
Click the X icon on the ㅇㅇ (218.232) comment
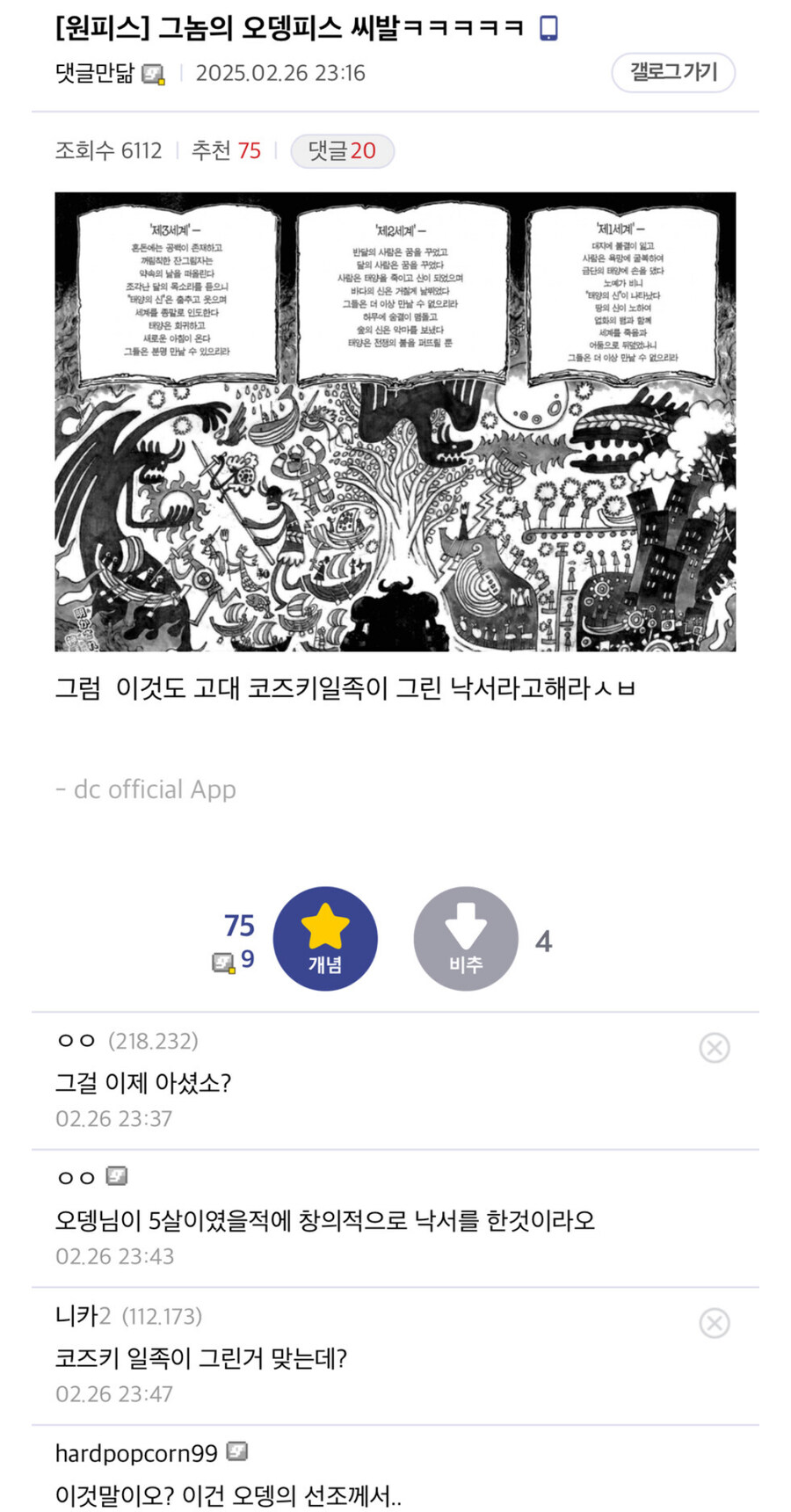[715, 1047]
